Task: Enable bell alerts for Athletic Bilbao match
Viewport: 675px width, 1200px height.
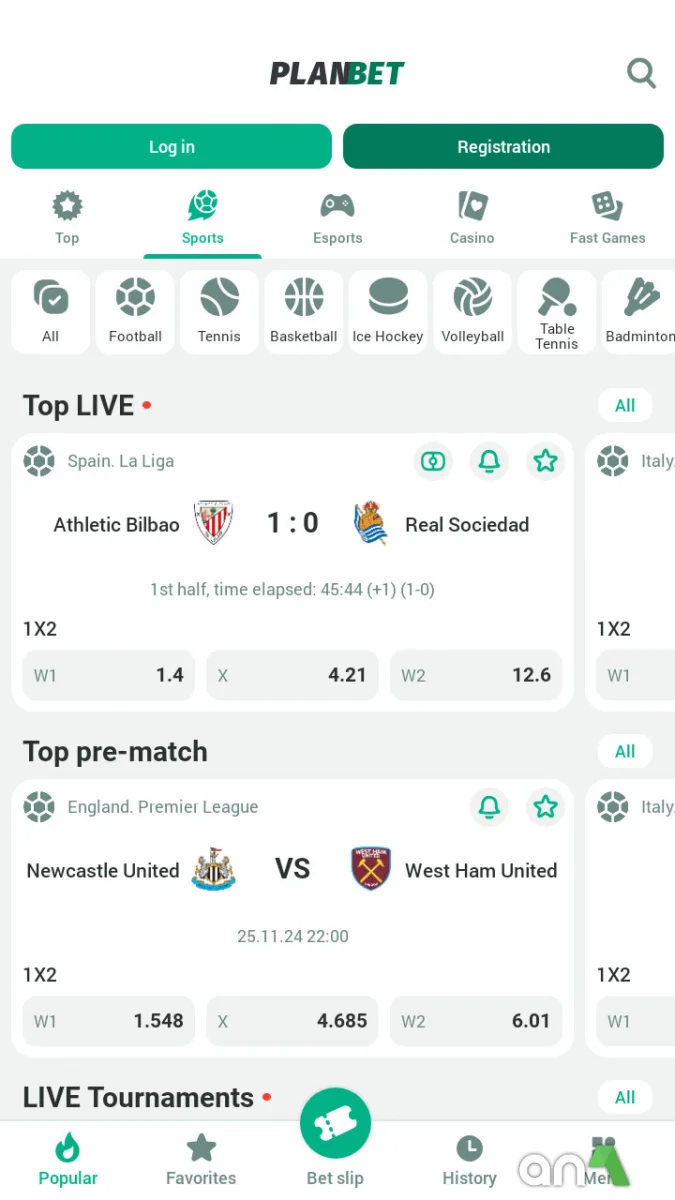Action: (489, 461)
